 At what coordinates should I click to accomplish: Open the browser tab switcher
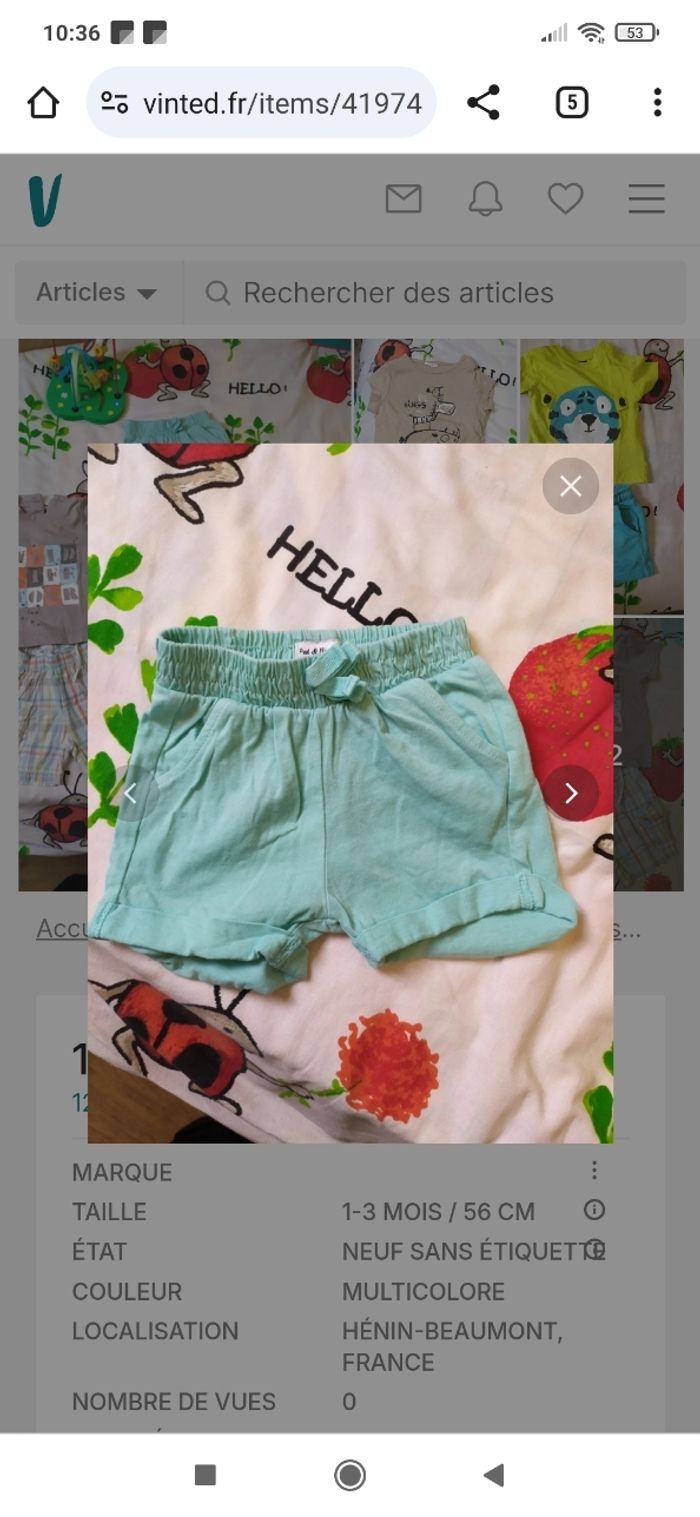pyautogui.click(x=571, y=102)
